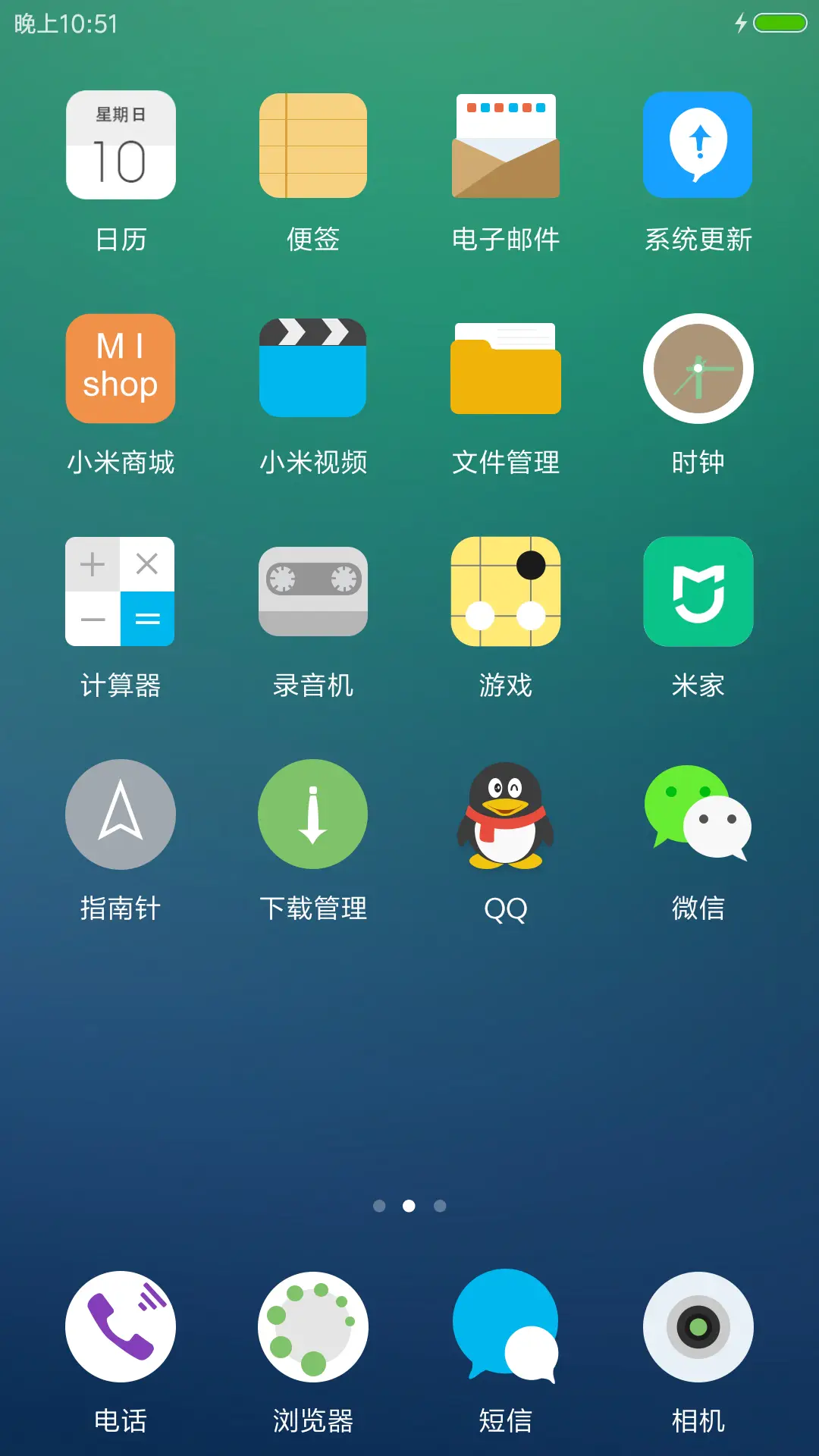The height and width of the screenshot is (1456, 819).
Task: Tap the 电话 phone dialer in the dock
Action: click(x=121, y=1326)
